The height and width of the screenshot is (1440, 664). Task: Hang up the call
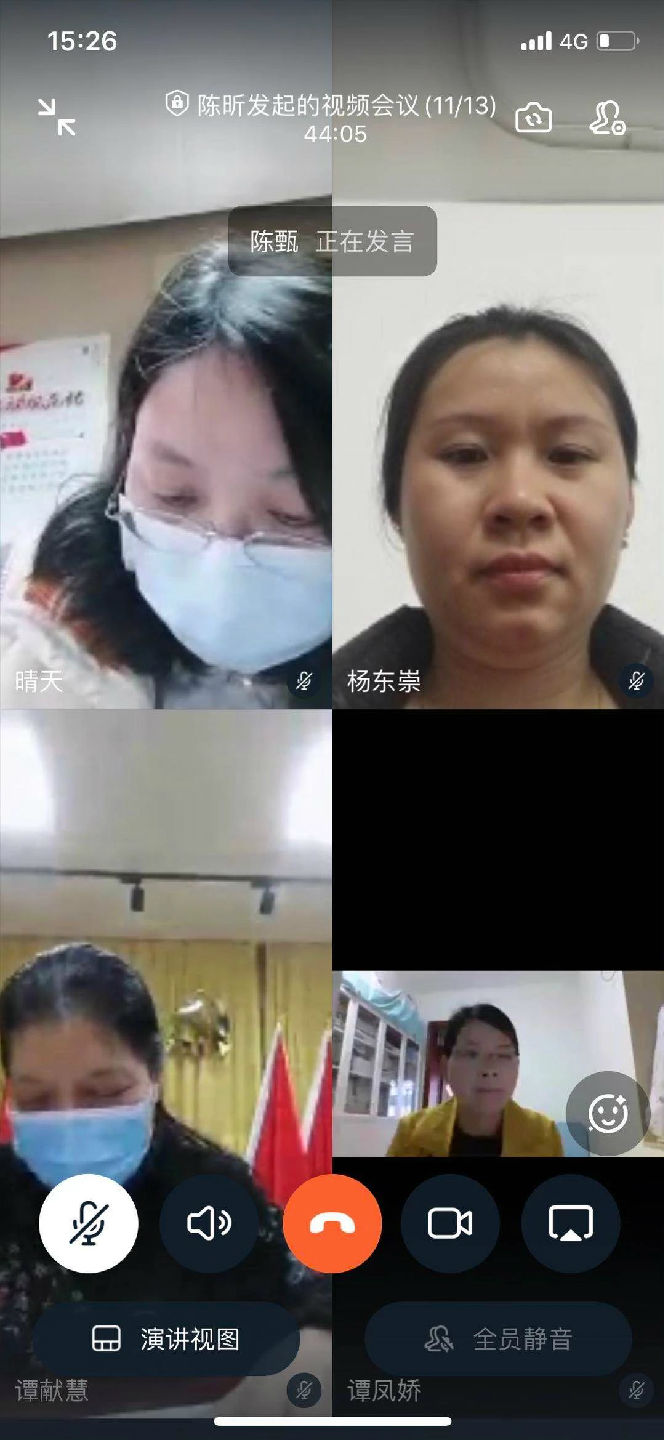click(x=332, y=1223)
